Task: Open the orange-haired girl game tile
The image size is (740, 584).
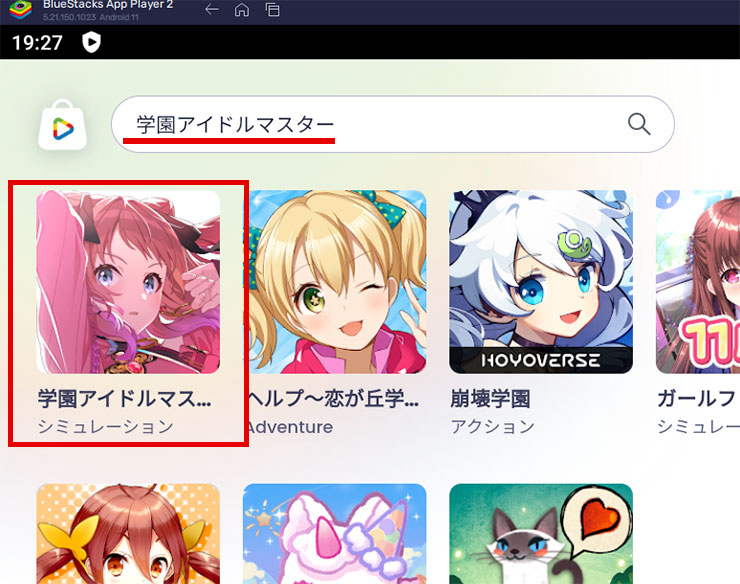Action: tap(128, 533)
